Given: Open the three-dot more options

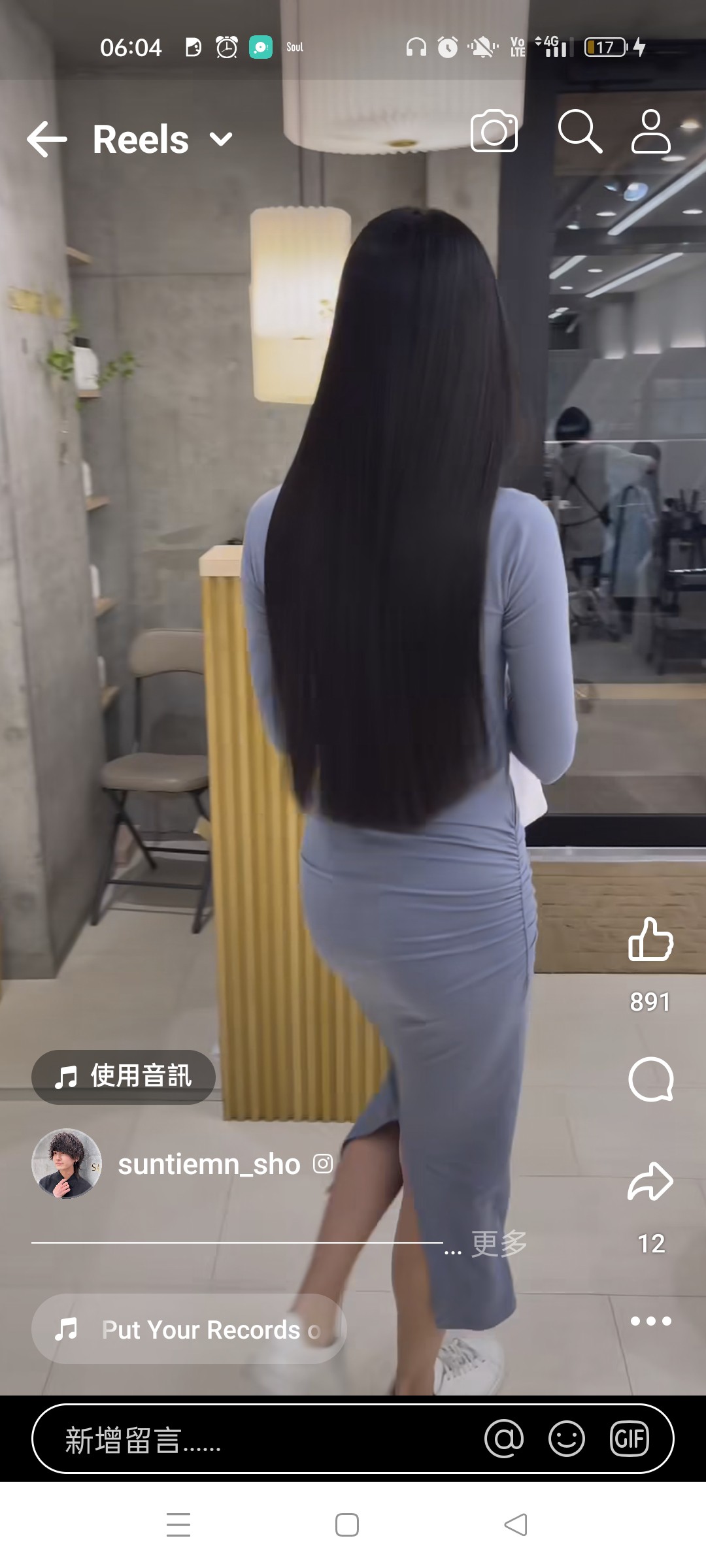Looking at the screenshot, I should (651, 1321).
